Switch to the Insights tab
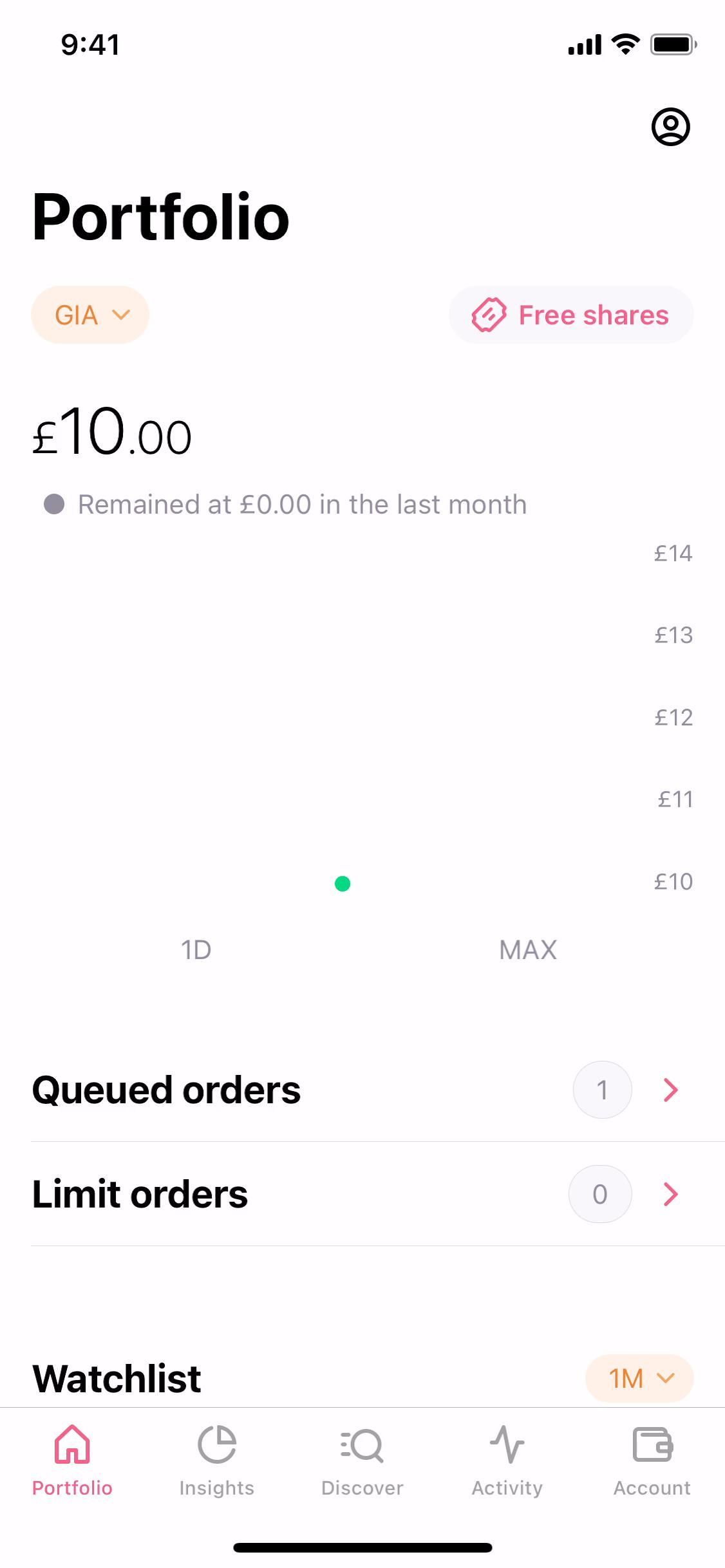 (217, 1461)
